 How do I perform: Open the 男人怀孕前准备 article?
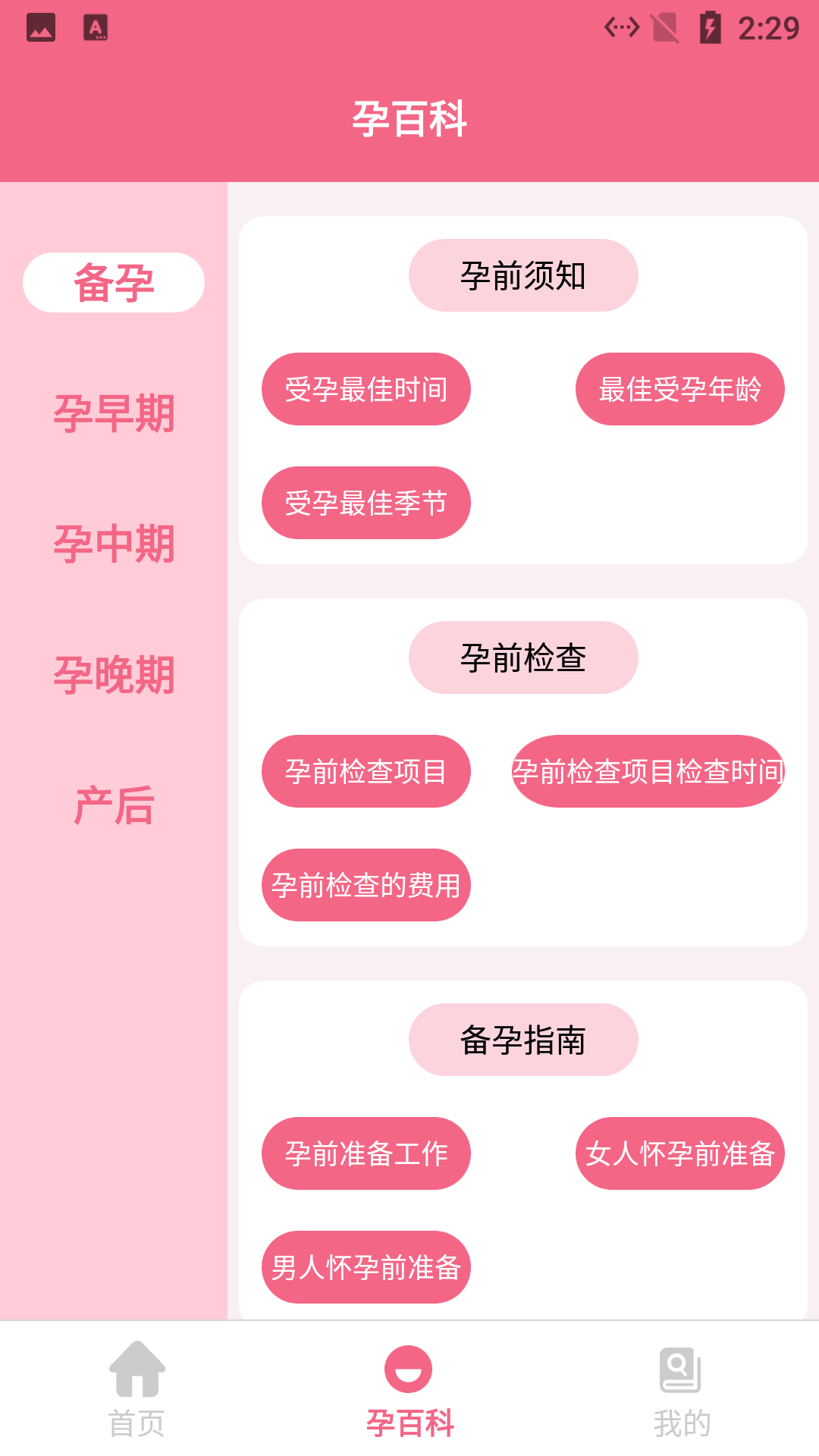pyautogui.click(x=366, y=1266)
